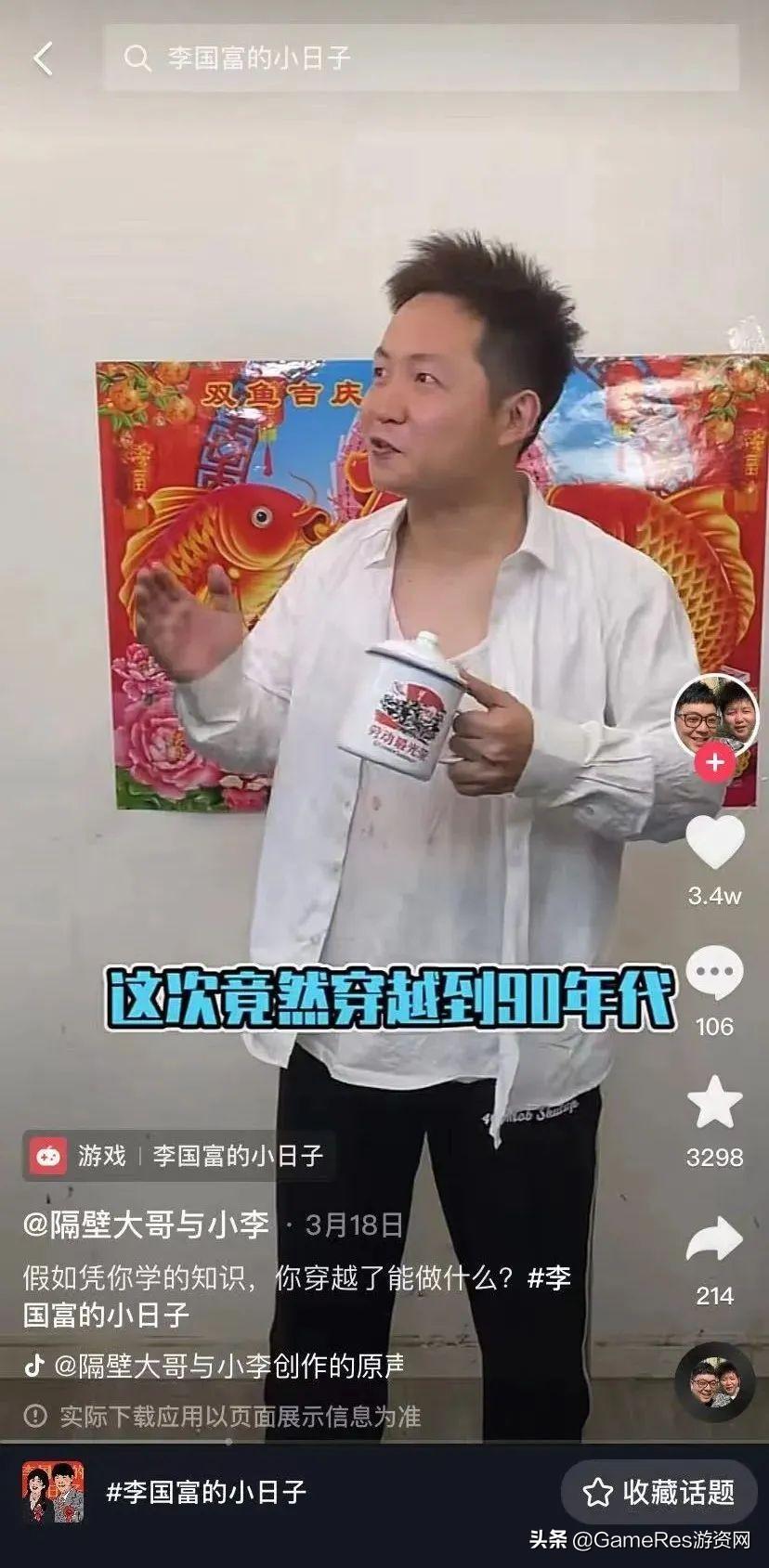Go back using the top-left arrow
Image resolution: width=769 pixels, height=1568 pixels.
43,58
